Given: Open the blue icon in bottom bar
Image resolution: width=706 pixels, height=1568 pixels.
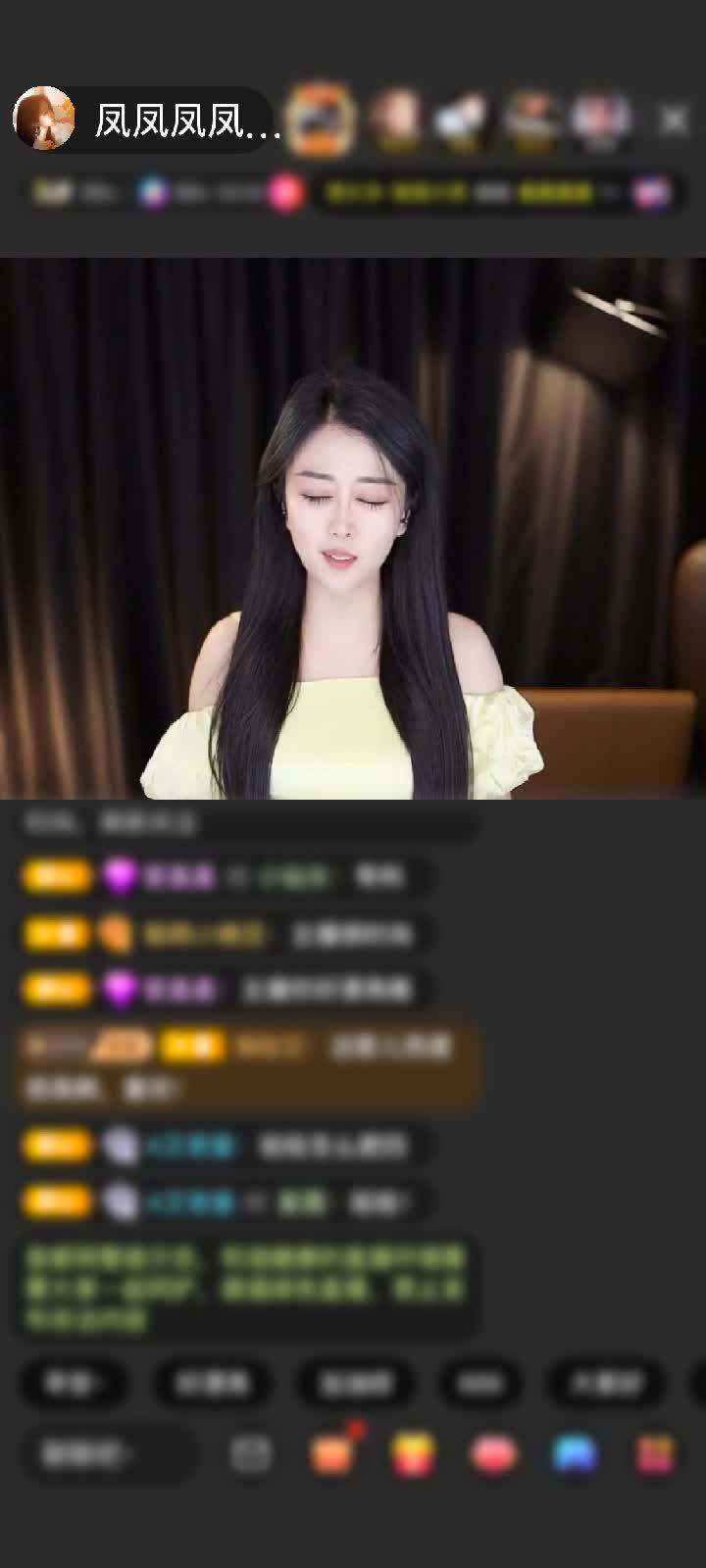Looking at the screenshot, I should pyautogui.click(x=576, y=1454).
